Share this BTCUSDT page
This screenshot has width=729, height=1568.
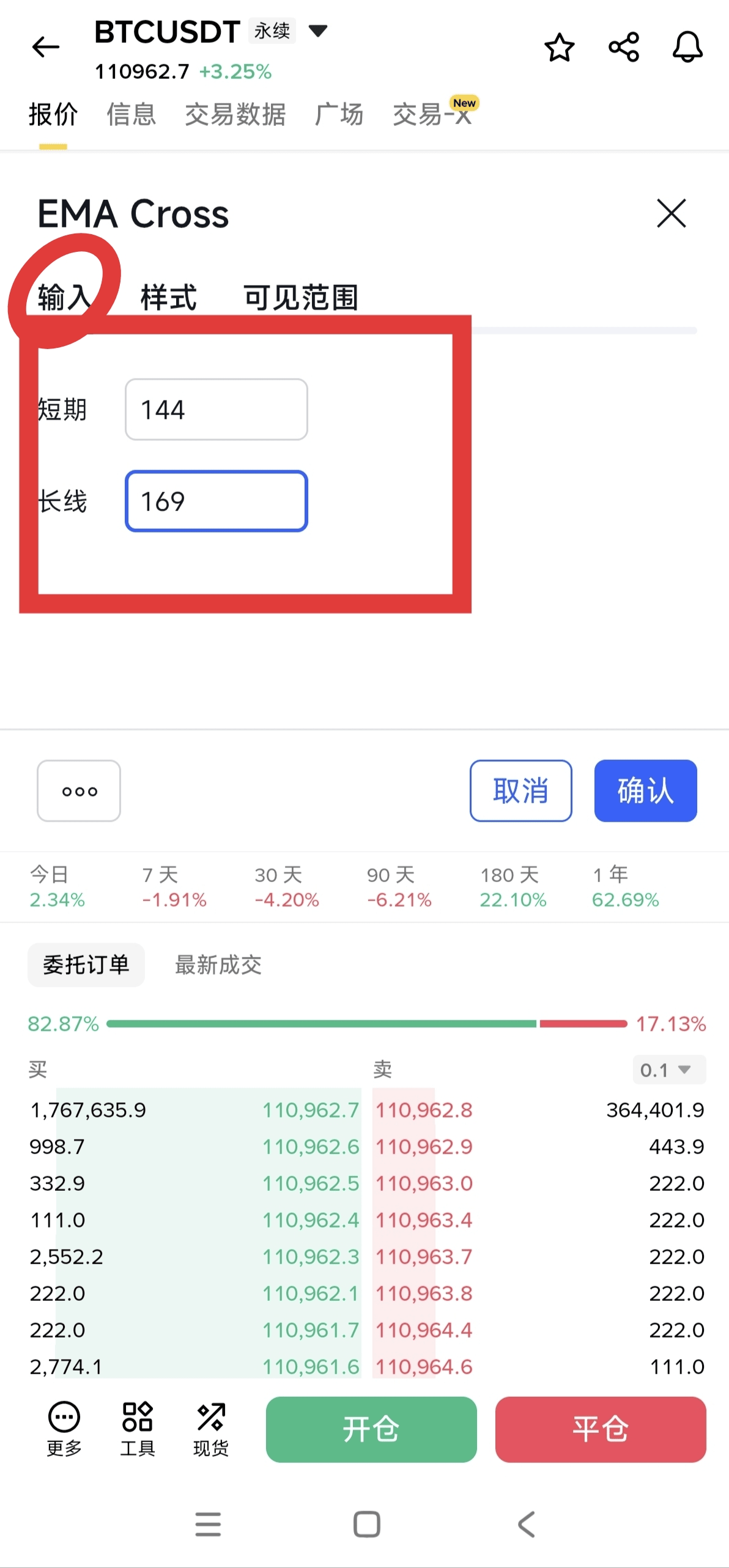coord(623,47)
